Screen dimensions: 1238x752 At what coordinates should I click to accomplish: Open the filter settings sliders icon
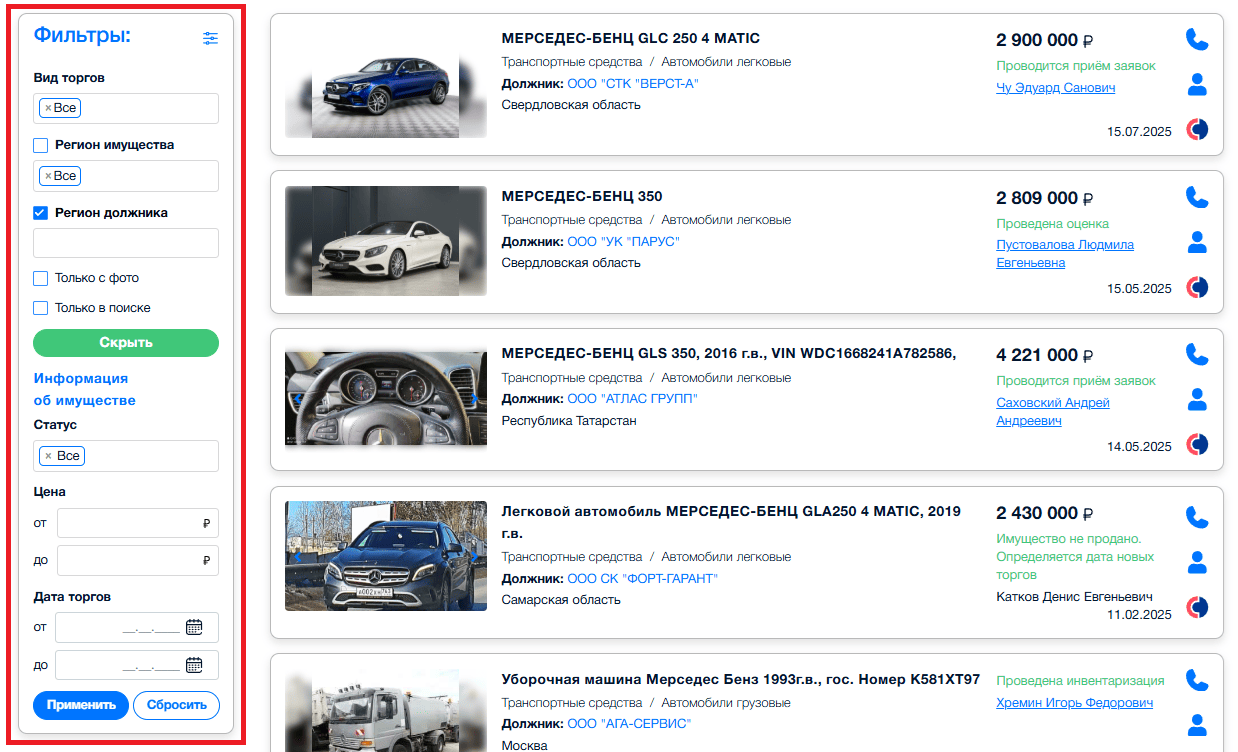point(210,38)
